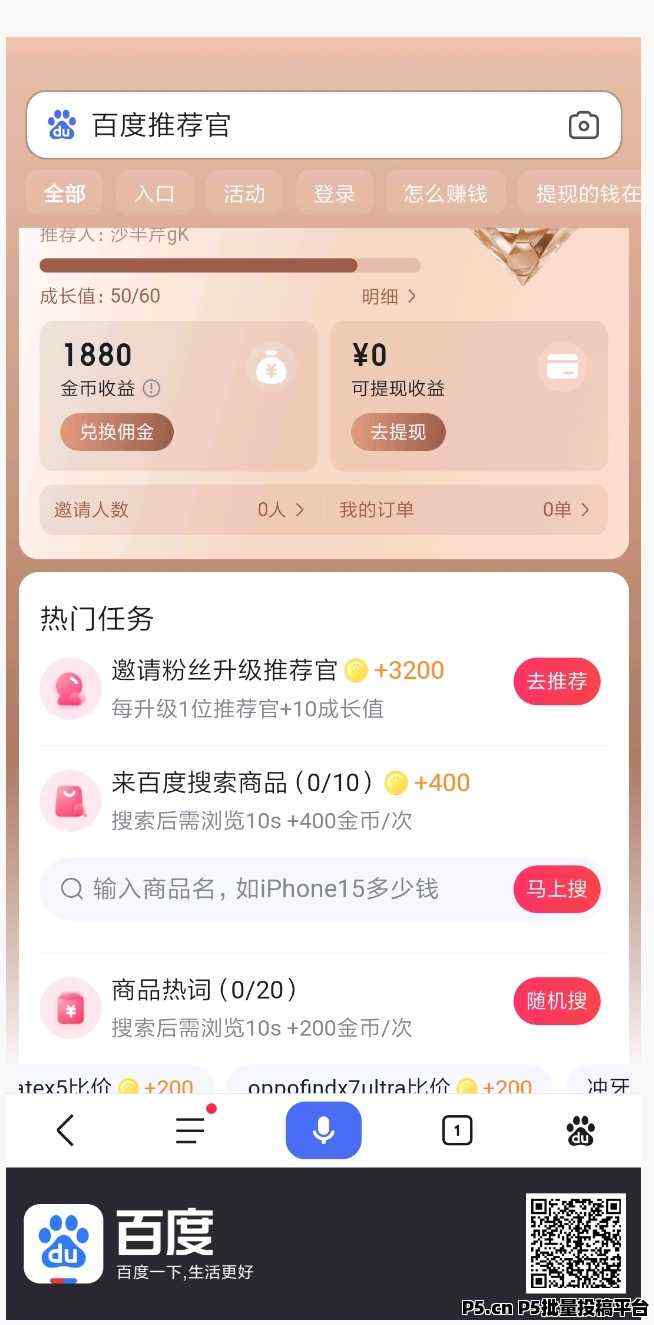This screenshot has height=1325, width=654.
Task: Select the 入口 chip
Action: tap(154, 194)
